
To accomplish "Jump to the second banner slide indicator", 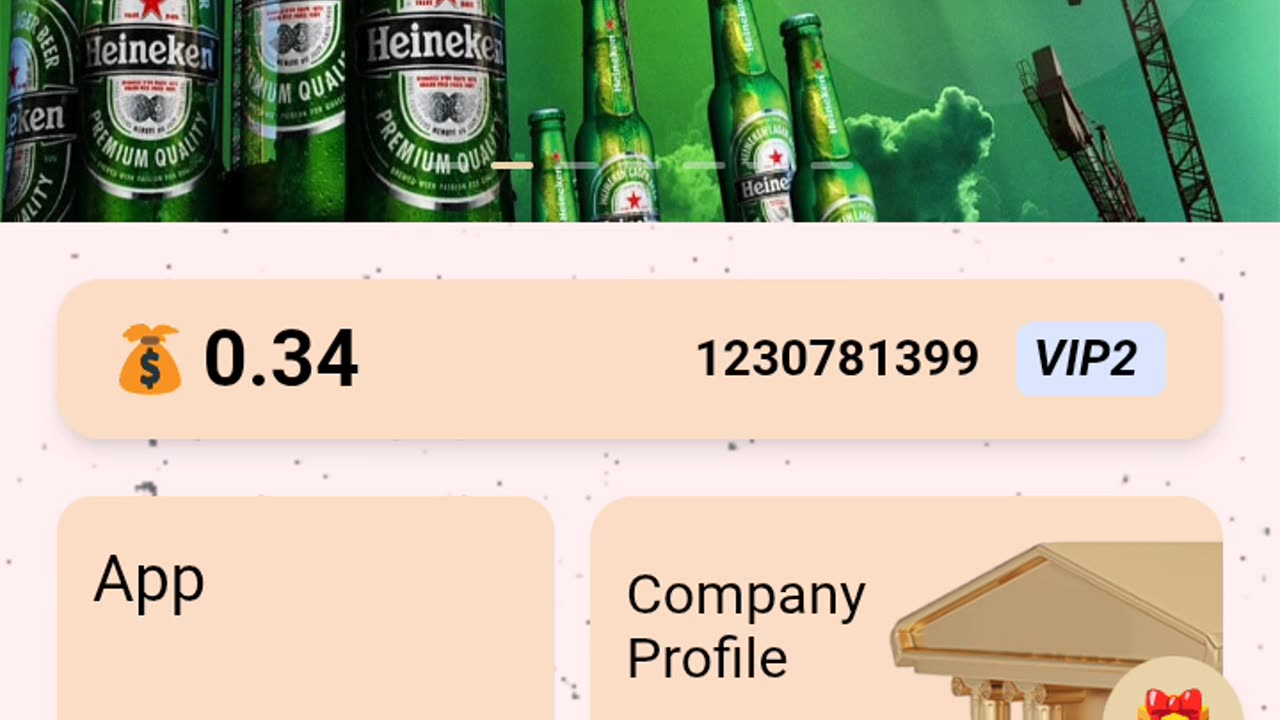I will [x=577, y=165].
